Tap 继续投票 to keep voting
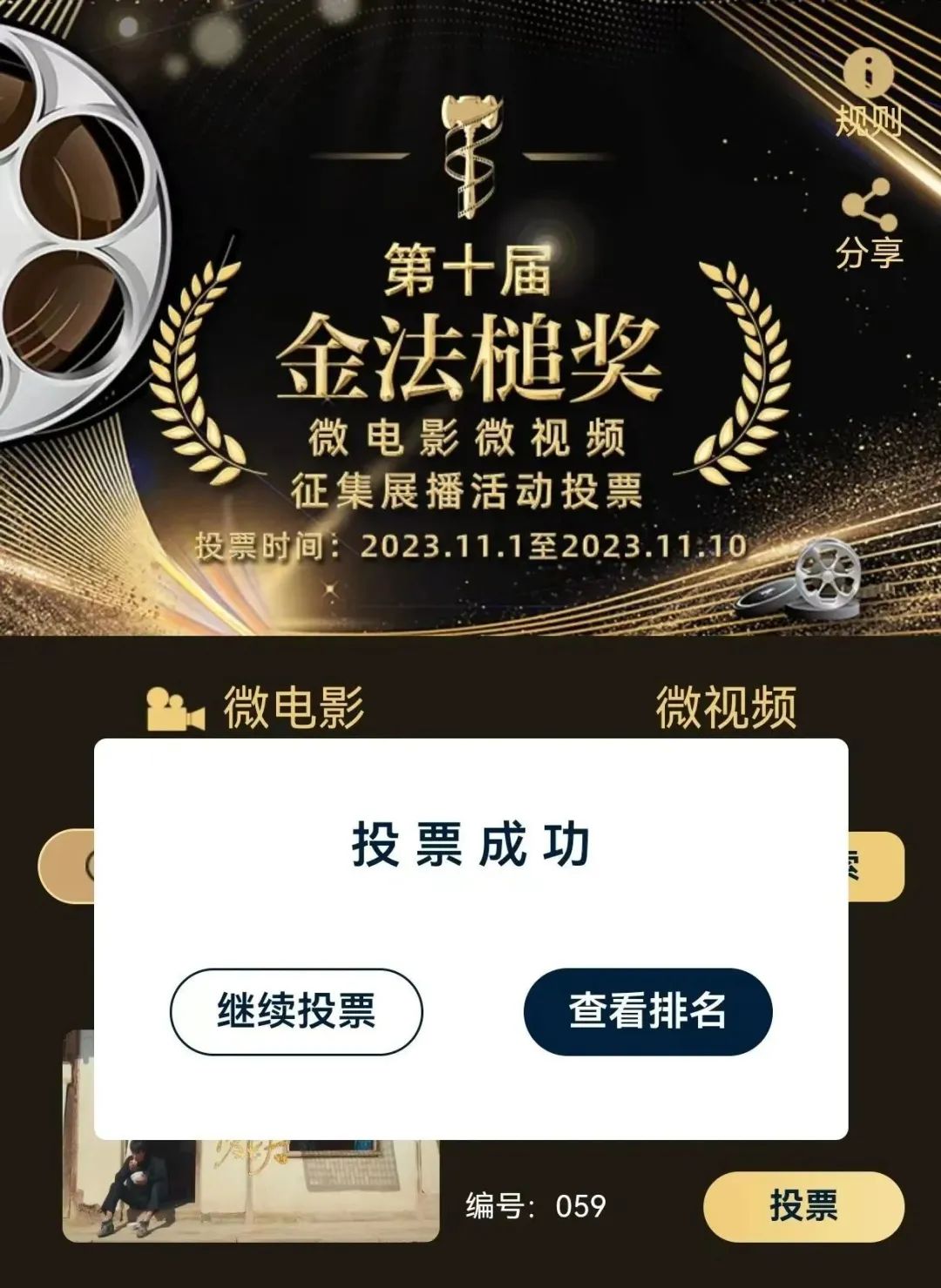 pos(296,1011)
